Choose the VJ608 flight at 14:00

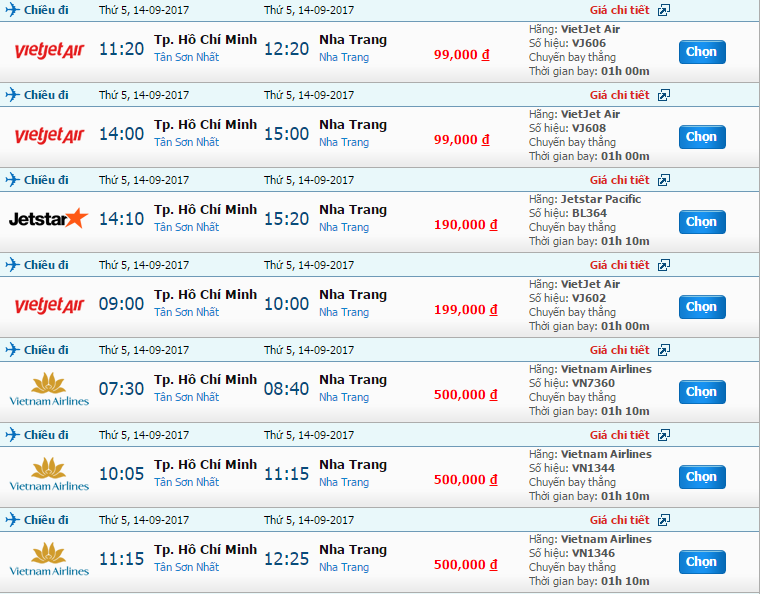coord(702,137)
